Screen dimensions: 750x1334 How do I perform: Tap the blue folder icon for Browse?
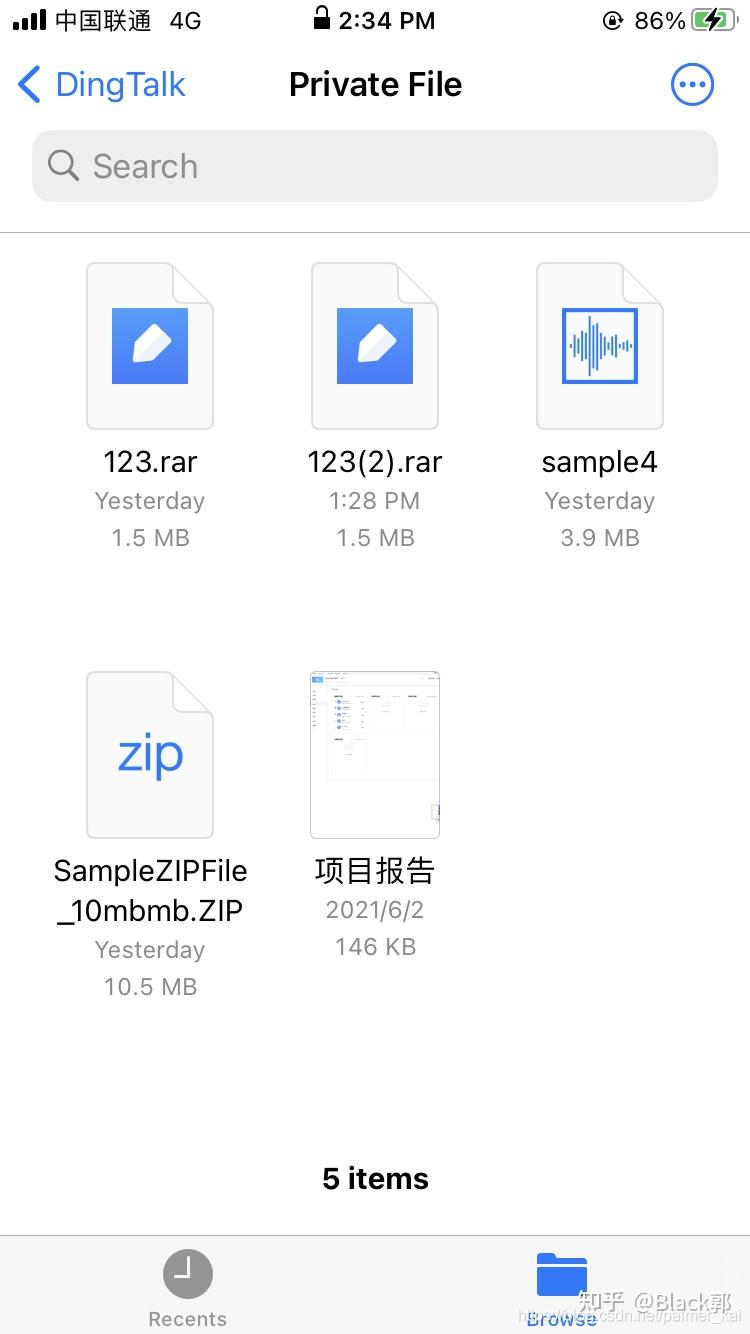pos(561,1270)
